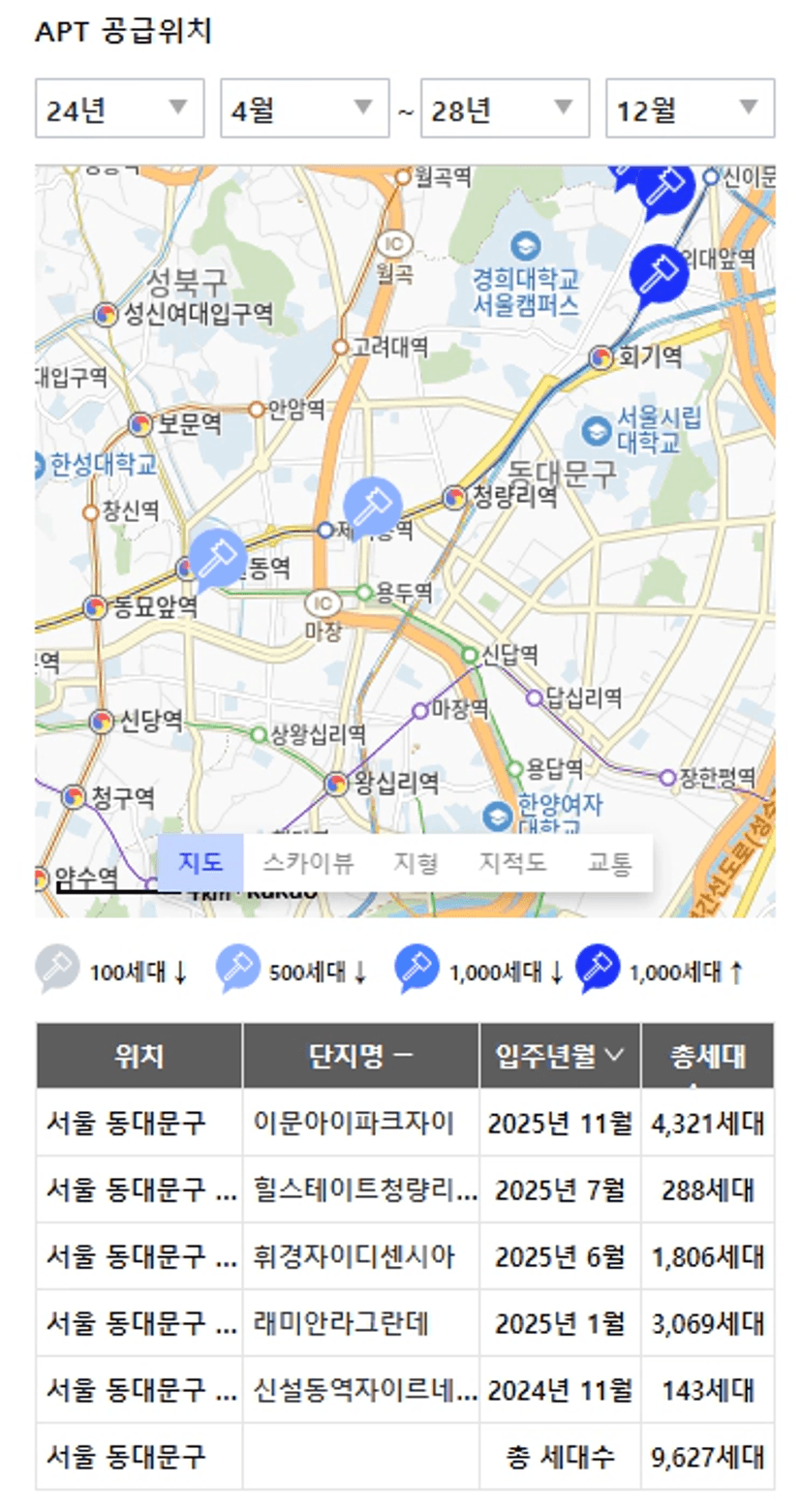This screenshot has height=1512, width=801.
Task: Open the 휘경자이디센시아 row
Action: [405, 1256]
